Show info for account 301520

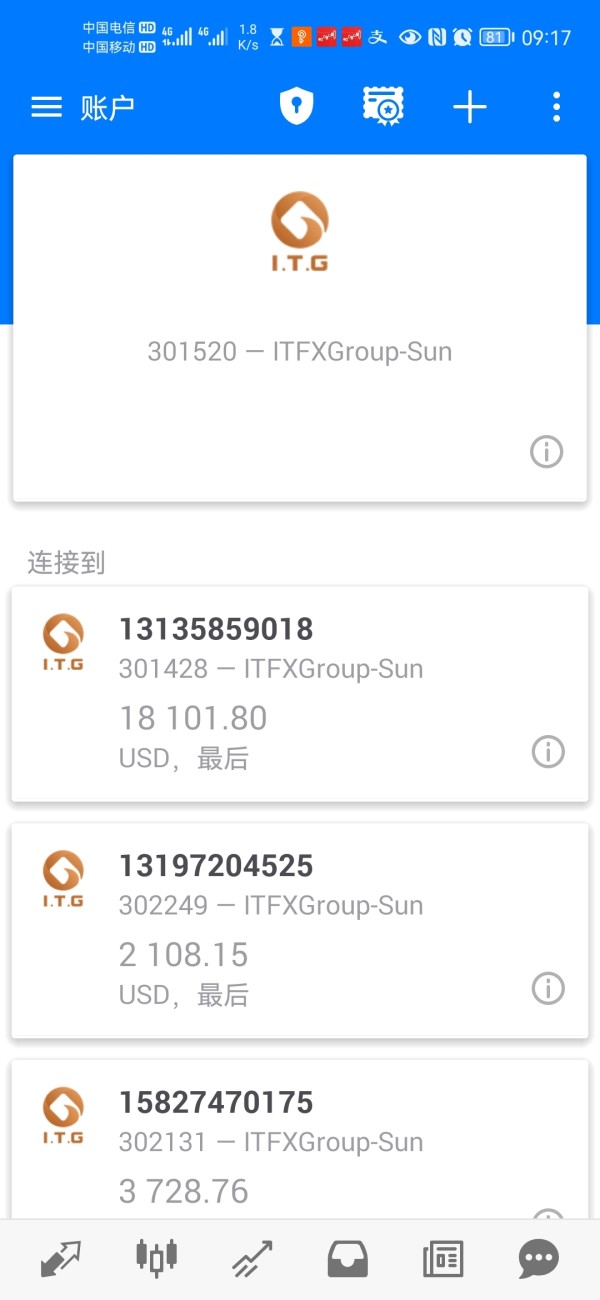click(x=546, y=452)
